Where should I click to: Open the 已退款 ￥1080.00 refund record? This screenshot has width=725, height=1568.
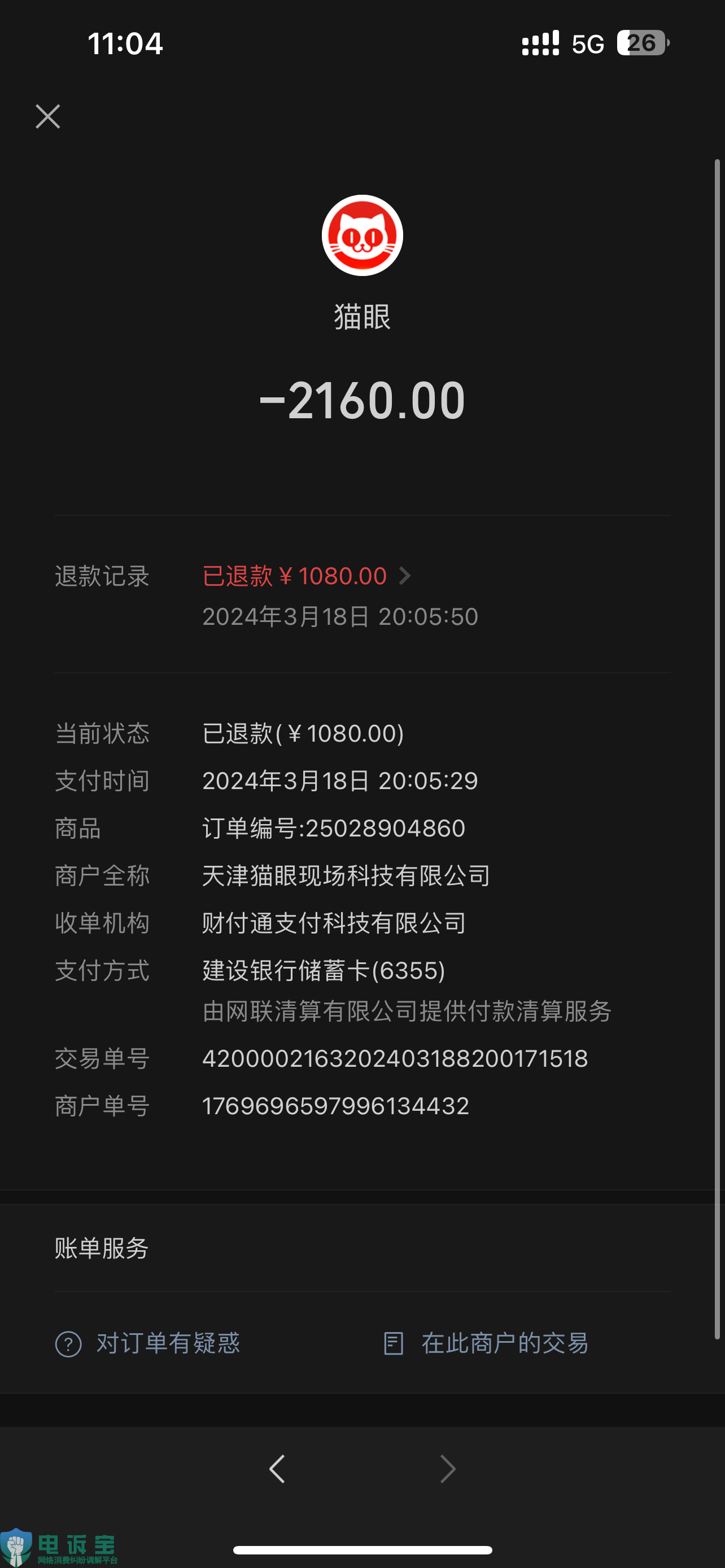[306, 576]
